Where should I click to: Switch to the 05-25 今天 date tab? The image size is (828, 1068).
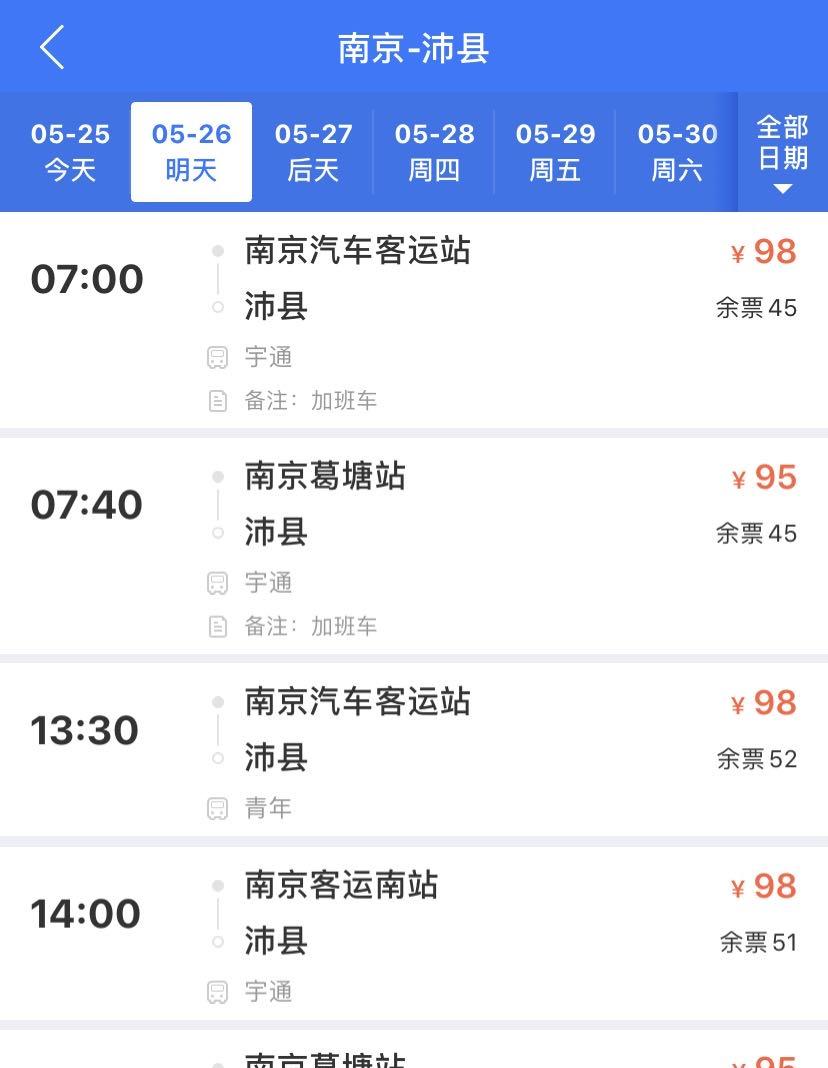pos(68,151)
